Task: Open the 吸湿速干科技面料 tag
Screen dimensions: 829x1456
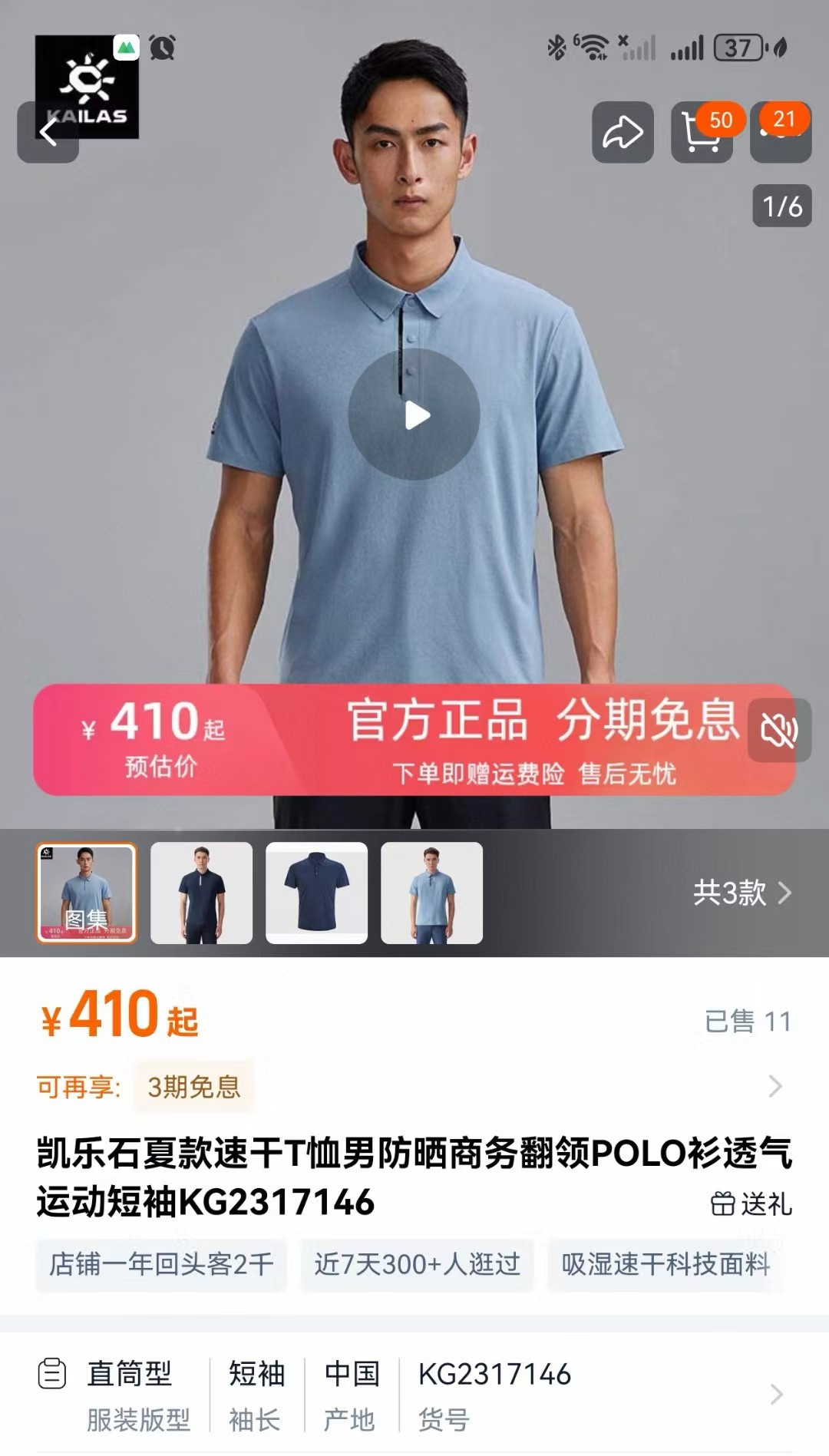Action: click(666, 1264)
